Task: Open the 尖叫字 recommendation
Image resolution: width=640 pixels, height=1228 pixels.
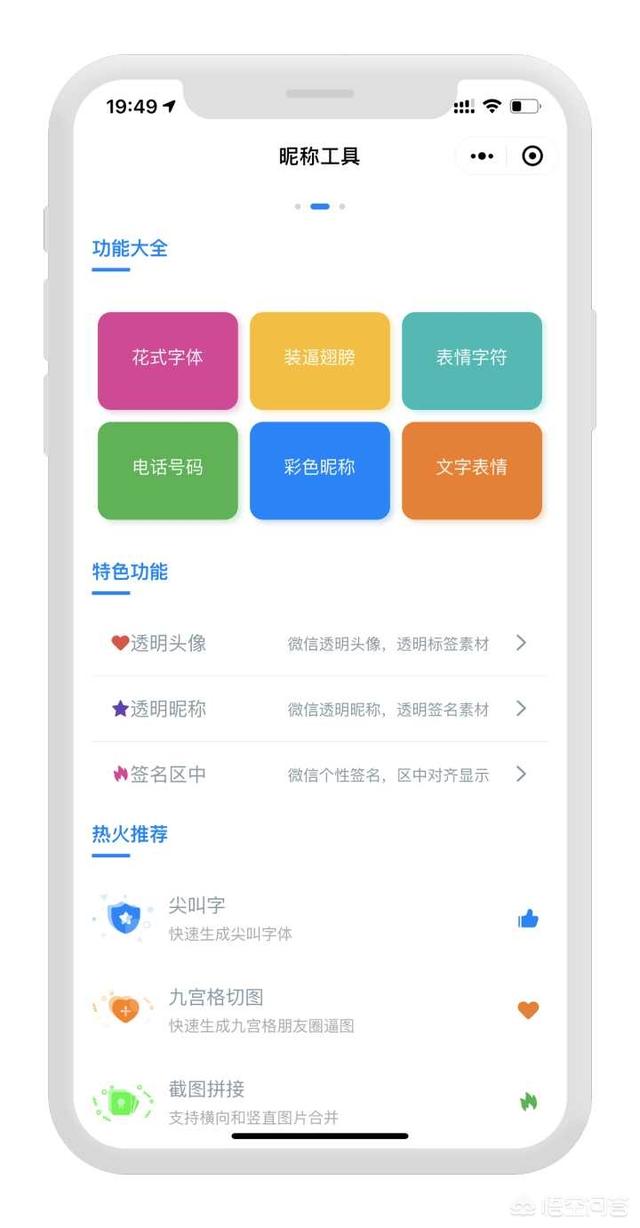Action: pyautogui.click(x=320, y=918)
